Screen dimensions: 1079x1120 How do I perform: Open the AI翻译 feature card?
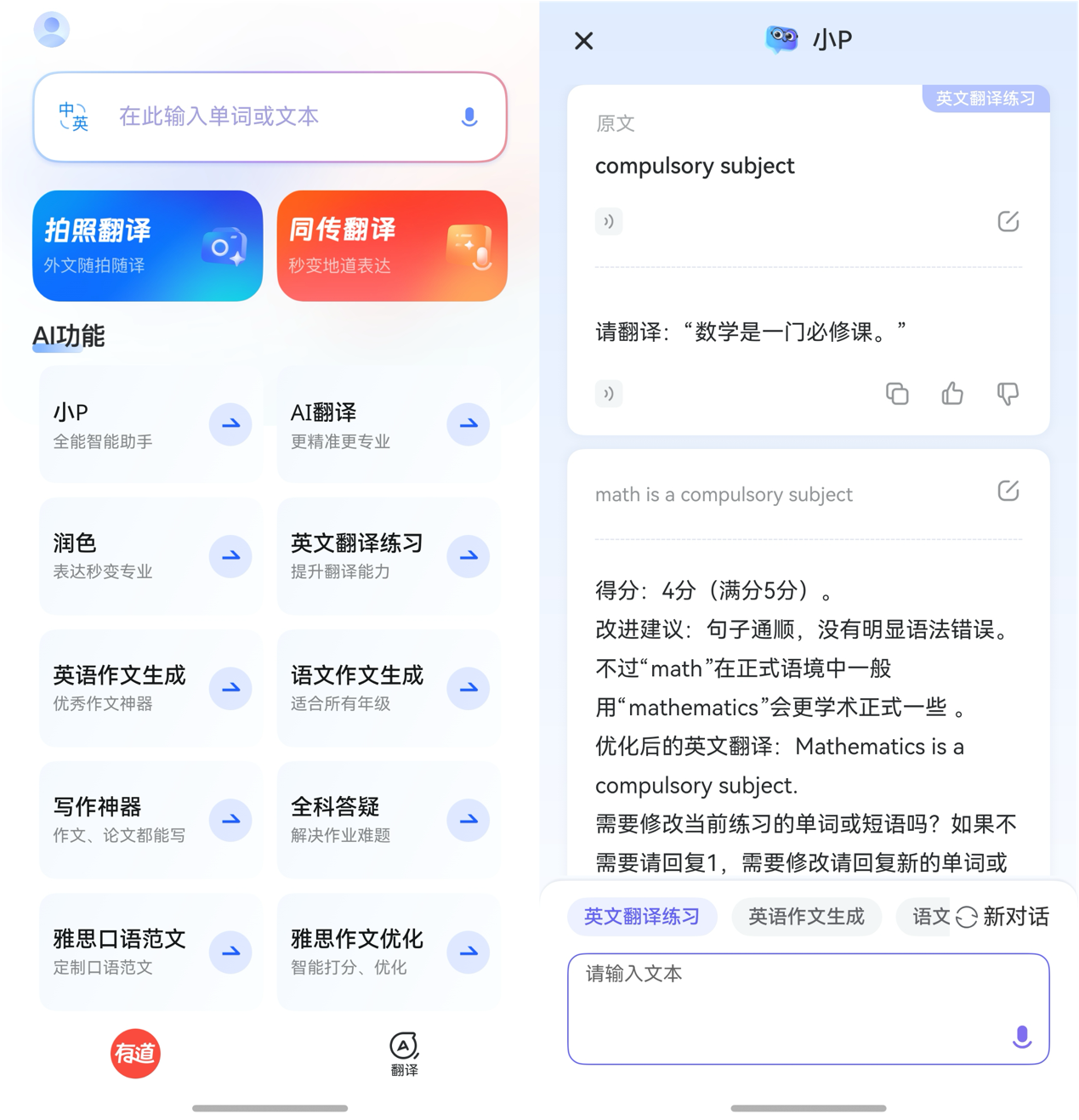(389, 425)
